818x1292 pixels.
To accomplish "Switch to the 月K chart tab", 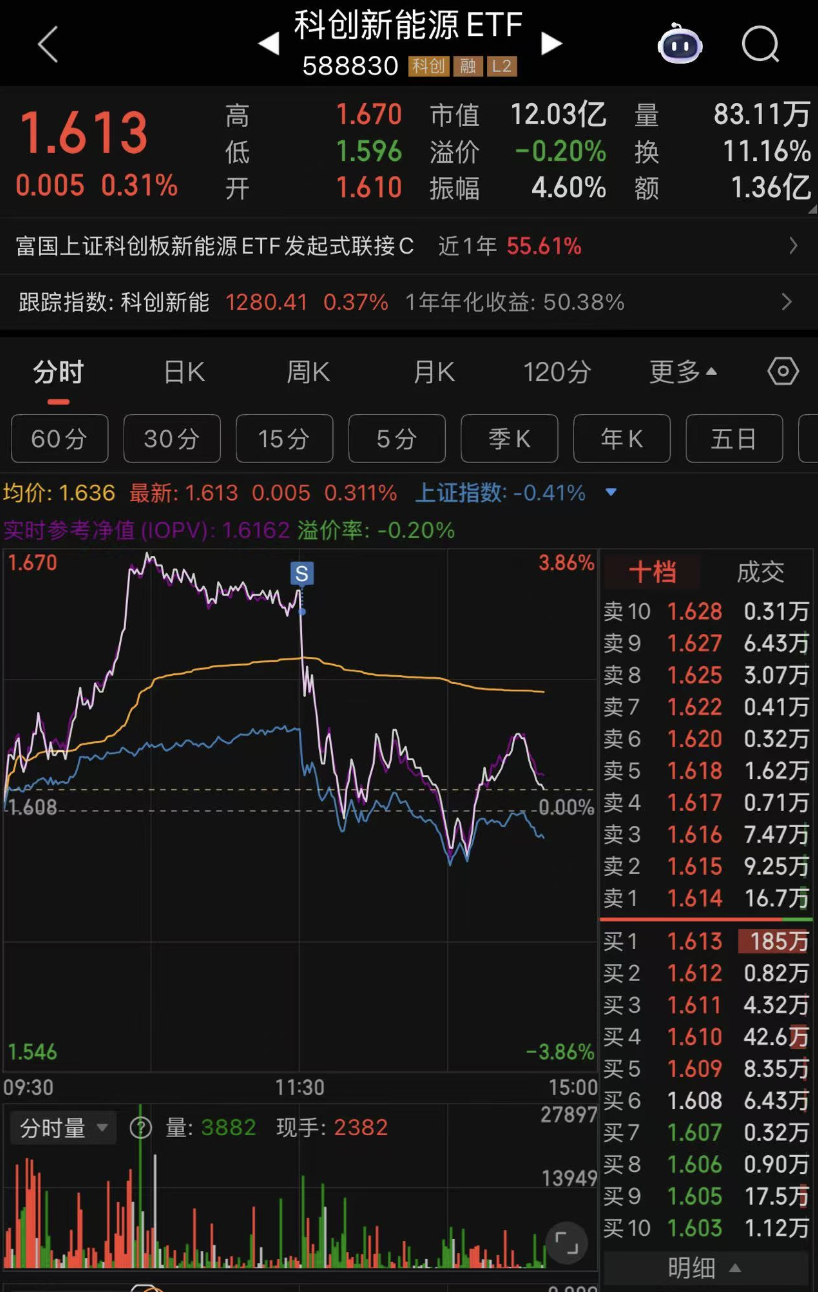I will point(434,373).
